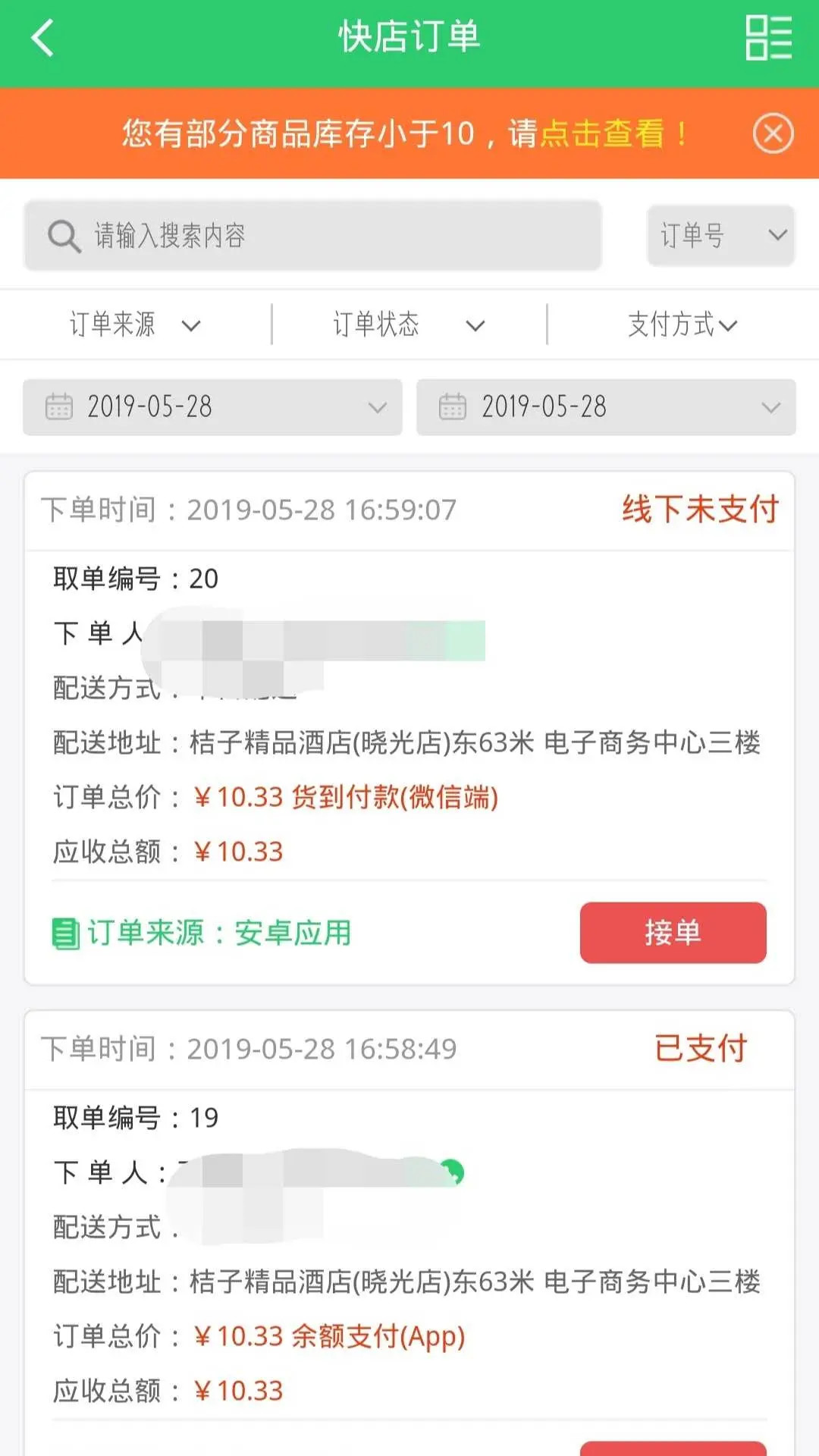Click the green avatar badge next to order 19 buyer
The width and height of the screenshot is (819, 1456).
coord(453,1172)
